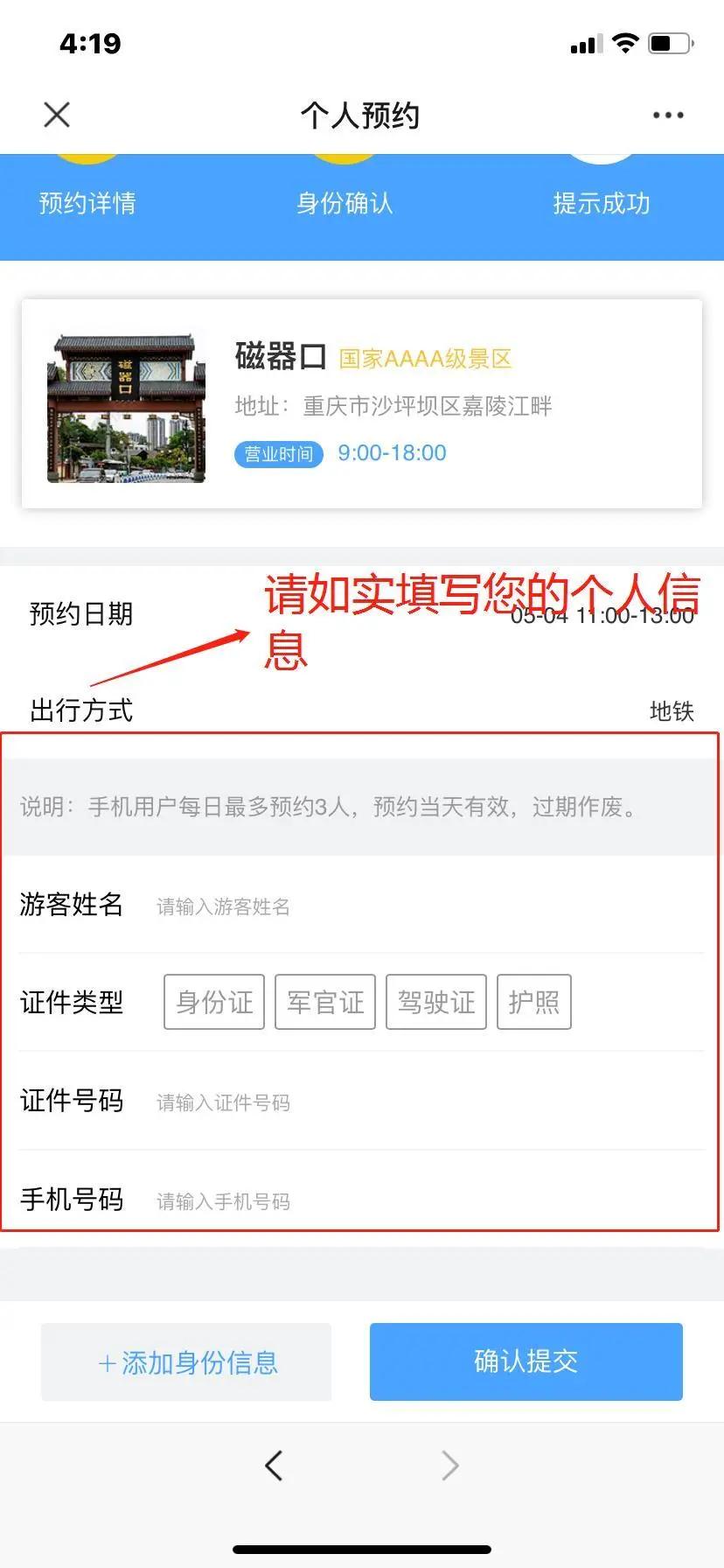This screenshot has width=724, height=1568.
Task: Tap 添加身份信息 to add a visitor
Action: pyautogui.click(x=186, y=1362)
